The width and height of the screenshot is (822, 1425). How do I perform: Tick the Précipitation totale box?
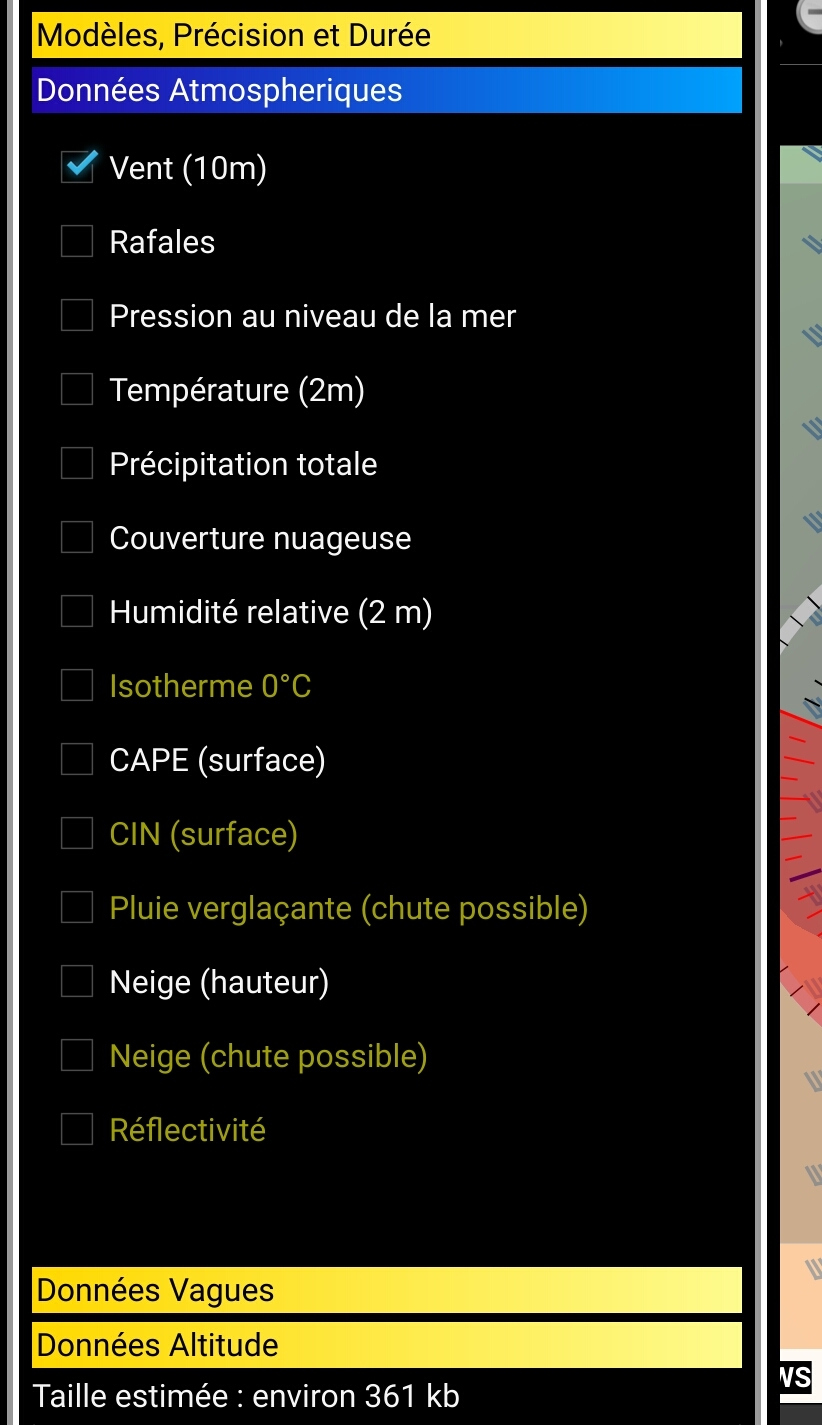pyautogui.click(x=77, y=463)
